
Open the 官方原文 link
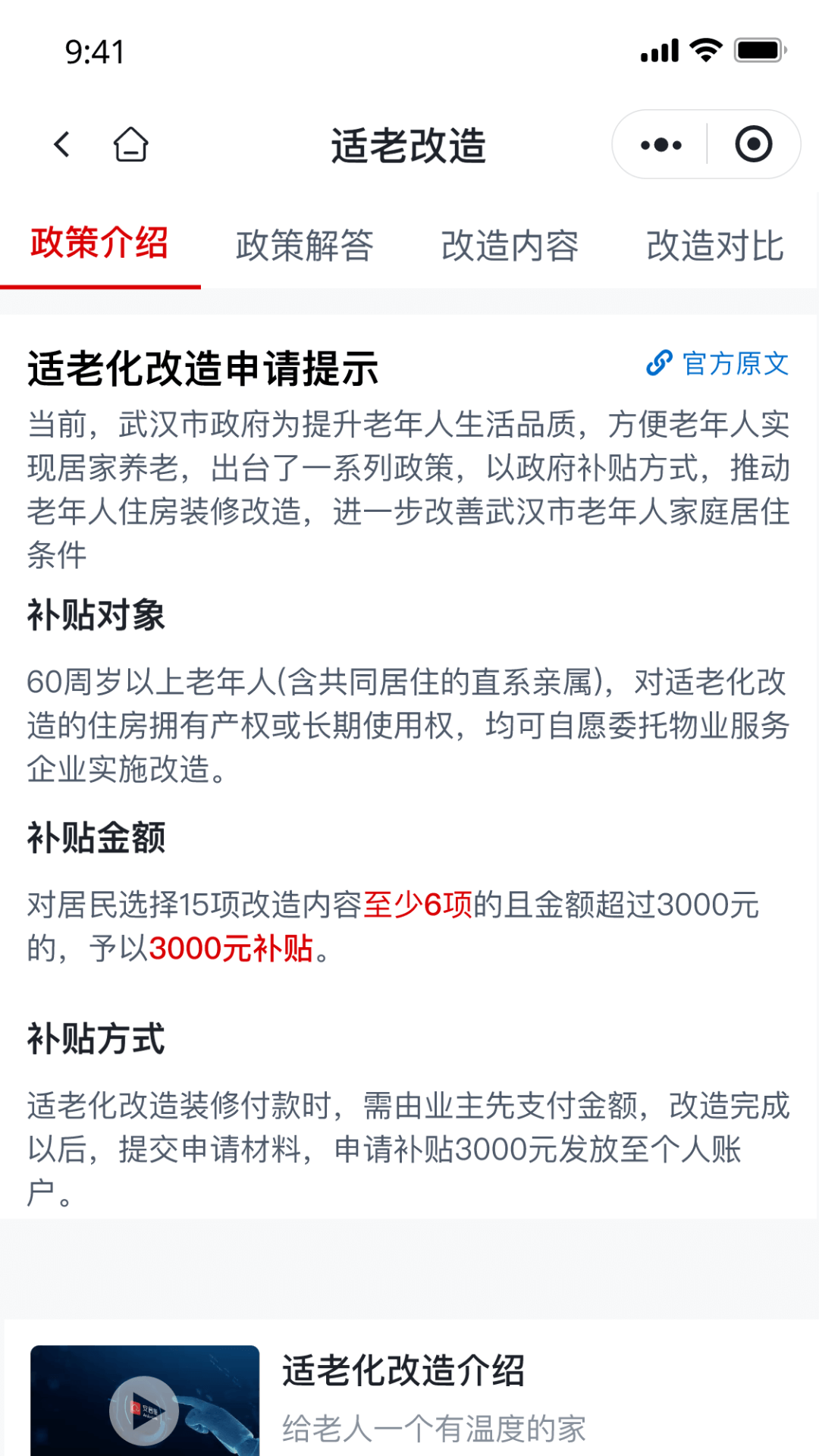coord(735,365)
